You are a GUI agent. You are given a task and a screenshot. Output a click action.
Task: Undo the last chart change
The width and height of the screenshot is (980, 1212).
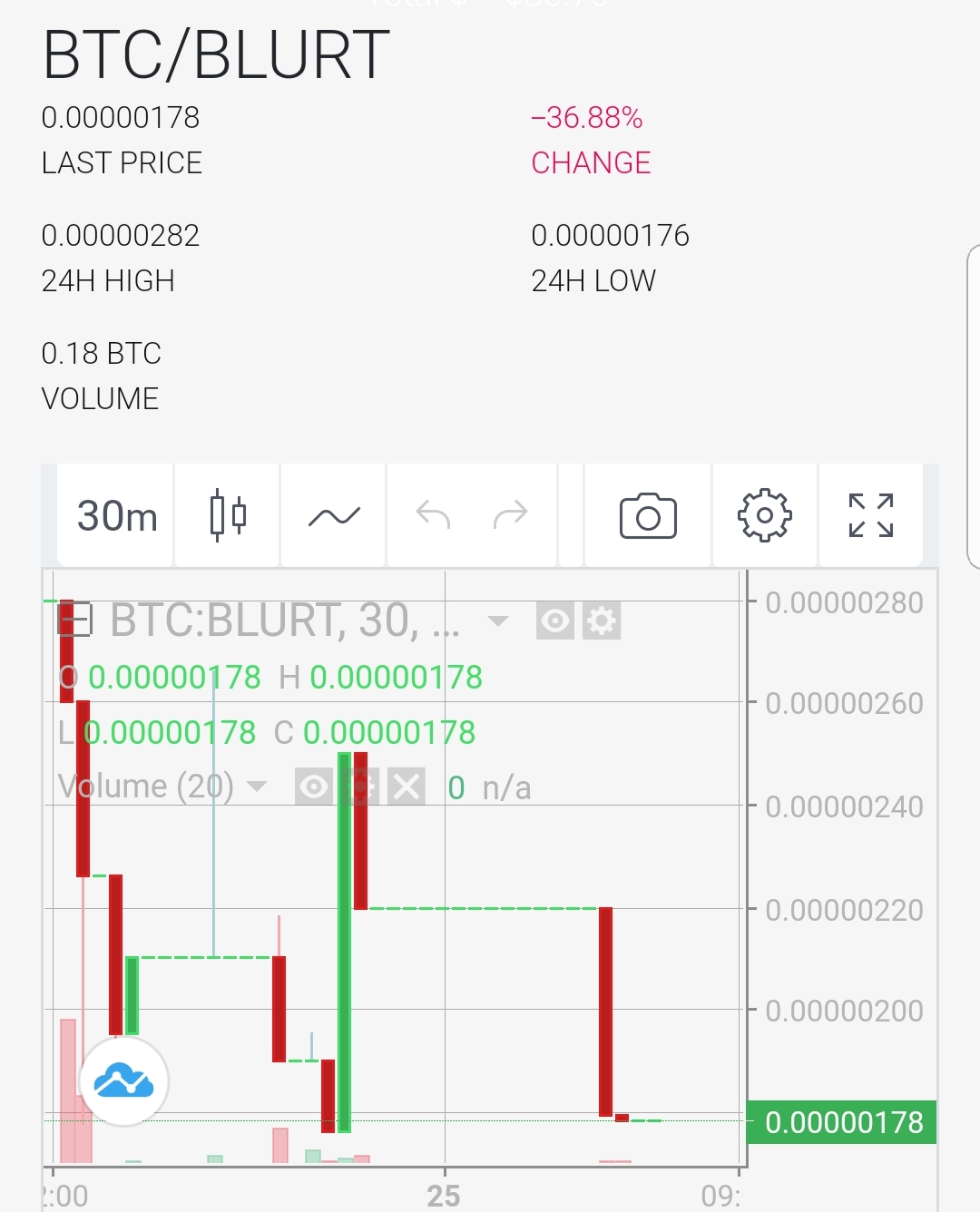point(433,516)
